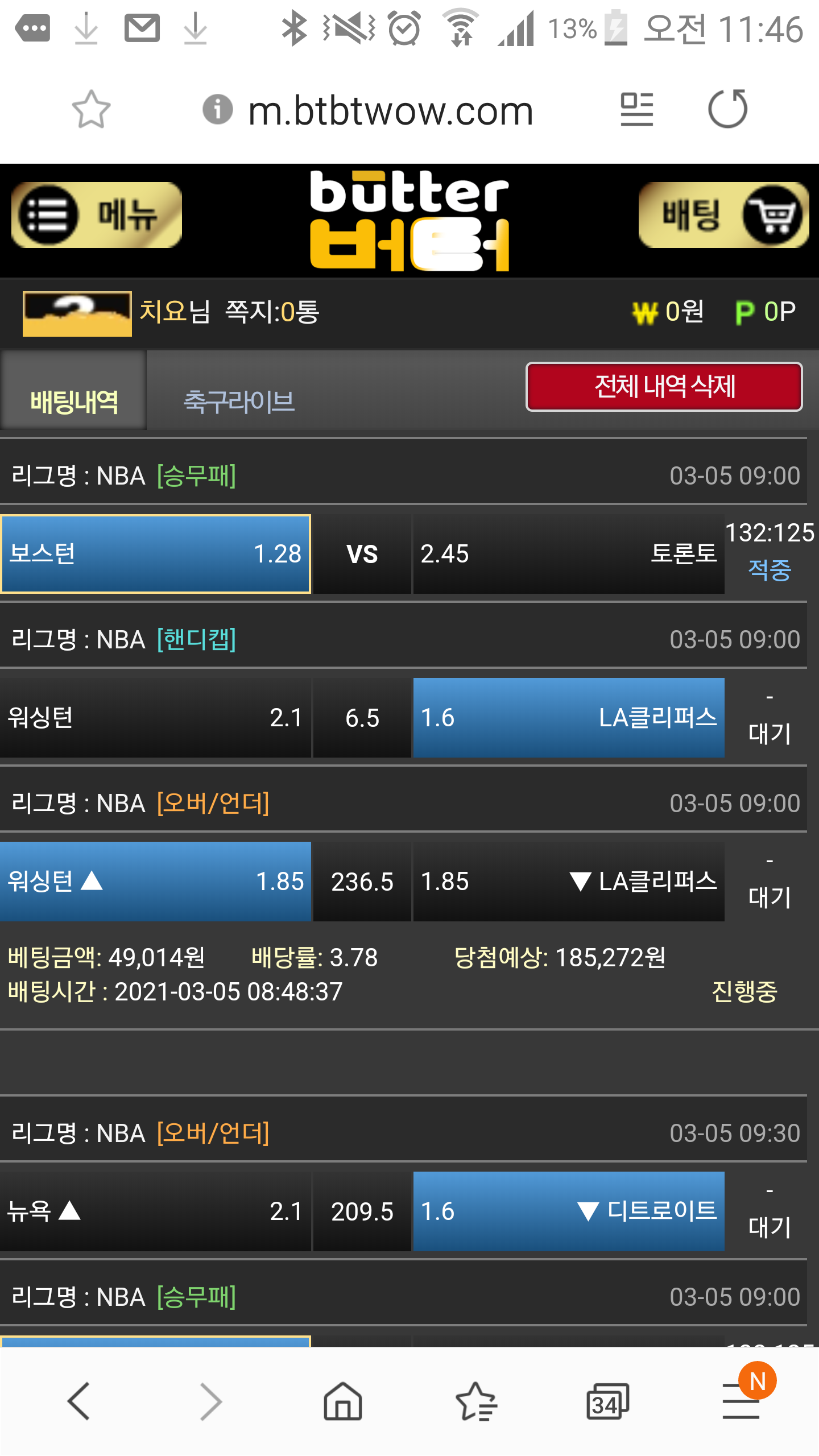Go to browser home page
Viewport: 819px width, 1456px height.
(342, 1401)
